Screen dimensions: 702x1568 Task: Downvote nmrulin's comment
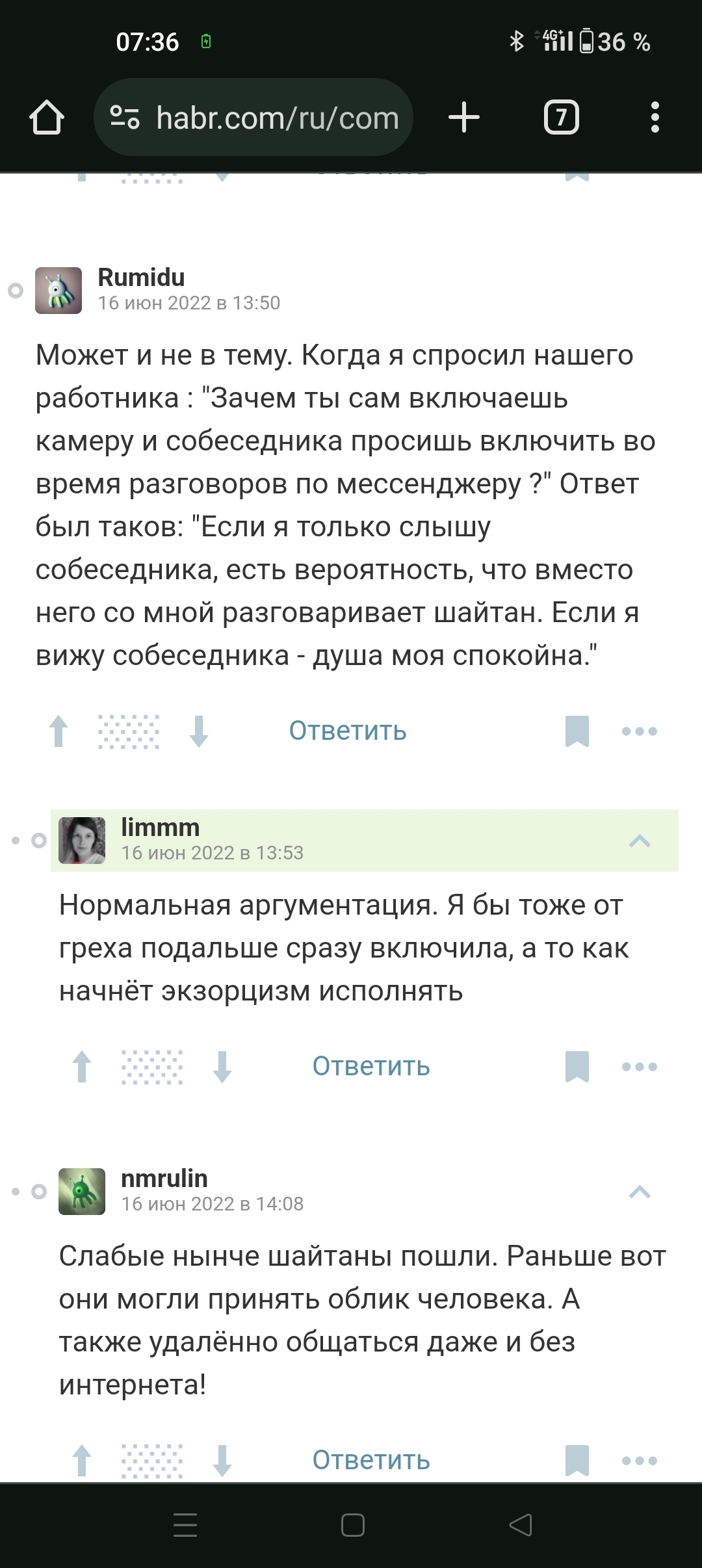click(x=222, y=1461)
